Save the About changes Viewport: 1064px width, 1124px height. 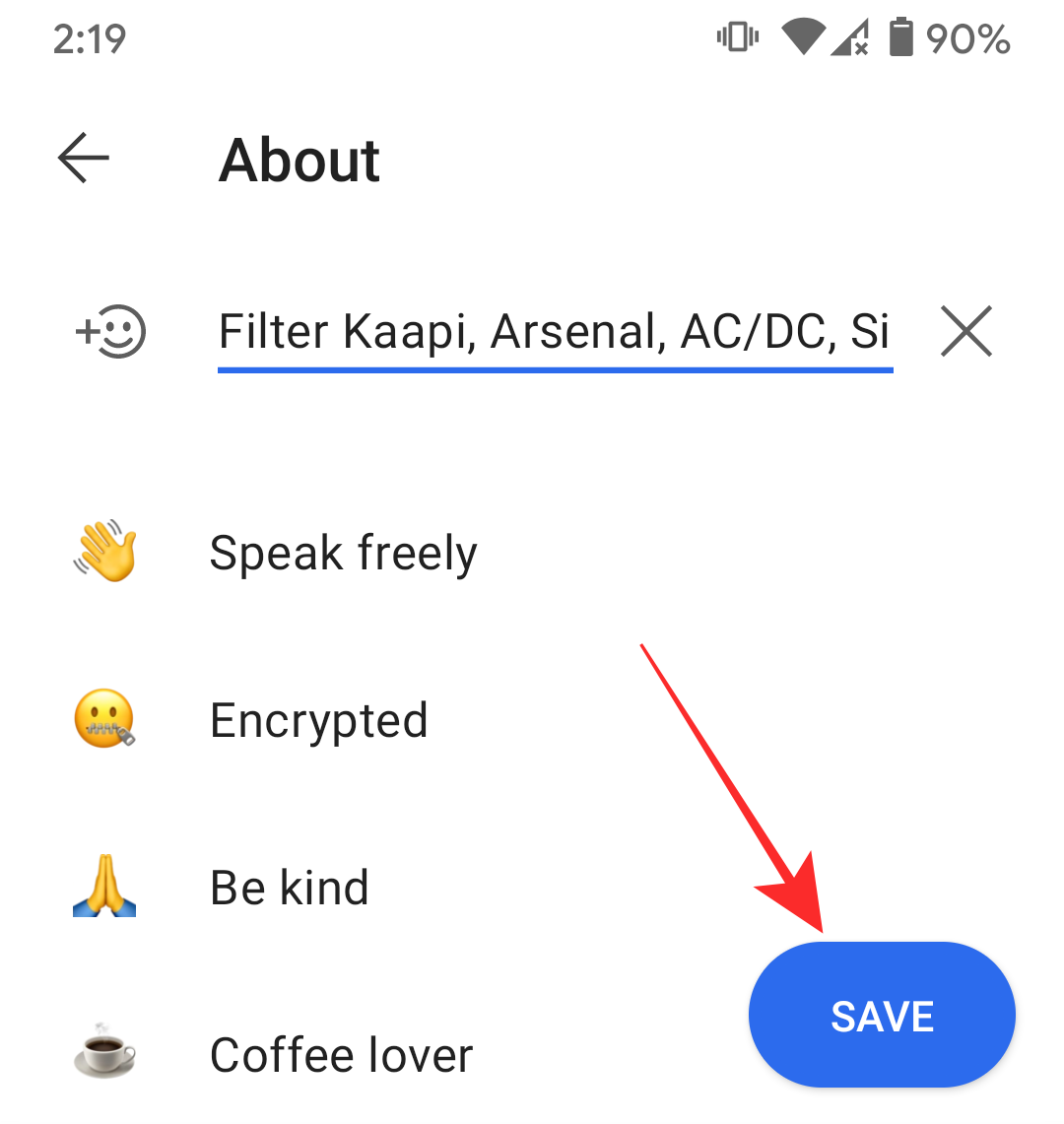pos(882,1016)
